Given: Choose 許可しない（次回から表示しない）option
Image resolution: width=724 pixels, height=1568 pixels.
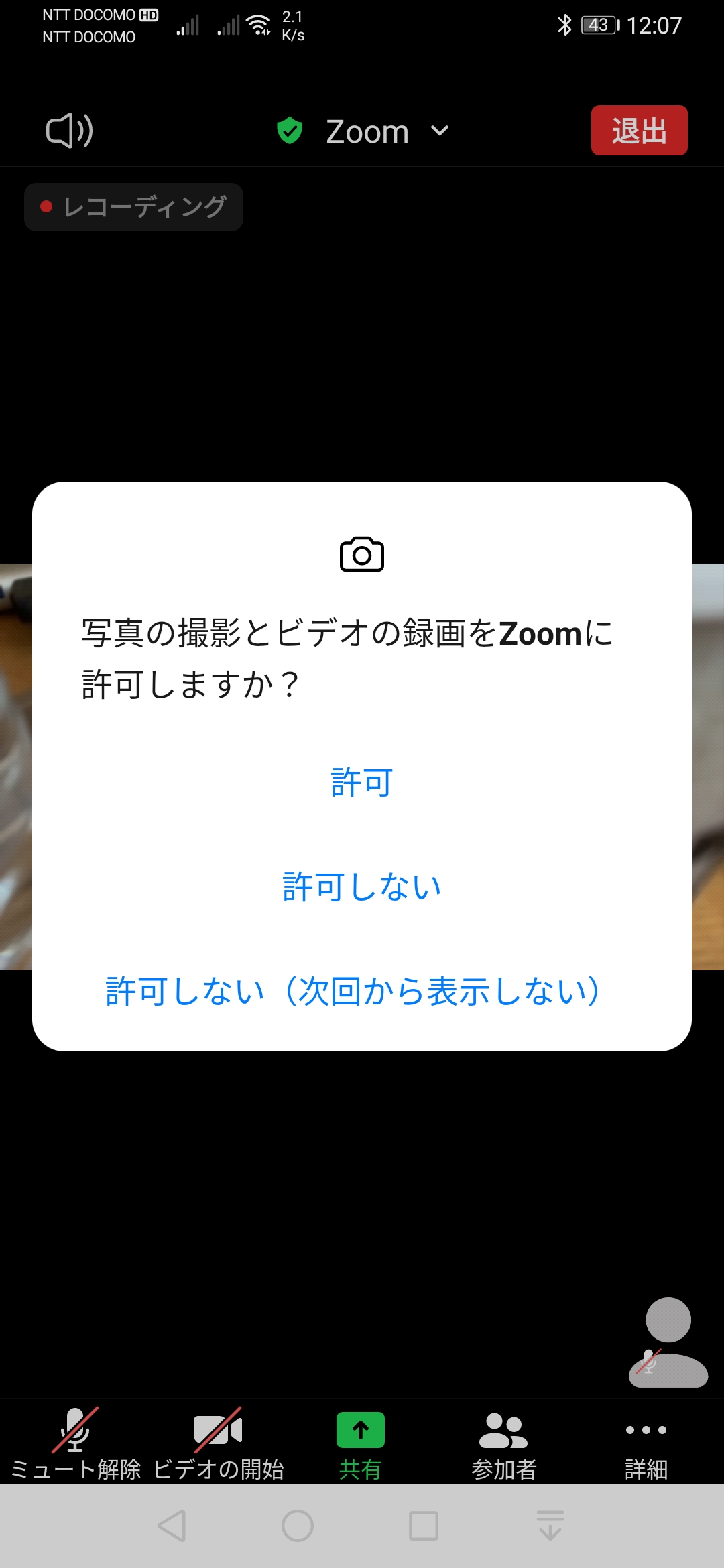Looking at the screenshot, I should pos(353,991).
